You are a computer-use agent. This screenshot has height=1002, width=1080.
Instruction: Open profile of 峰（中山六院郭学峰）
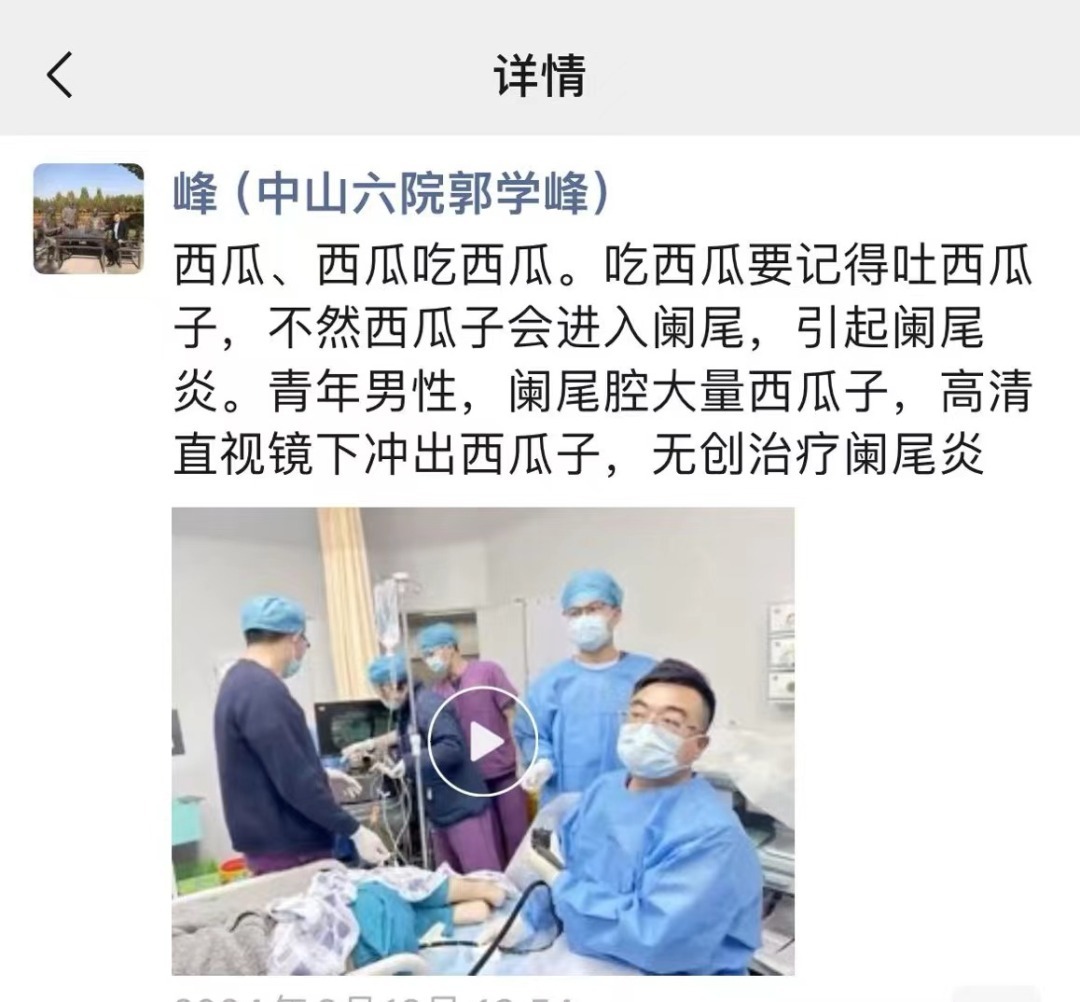tap(391, 194)
